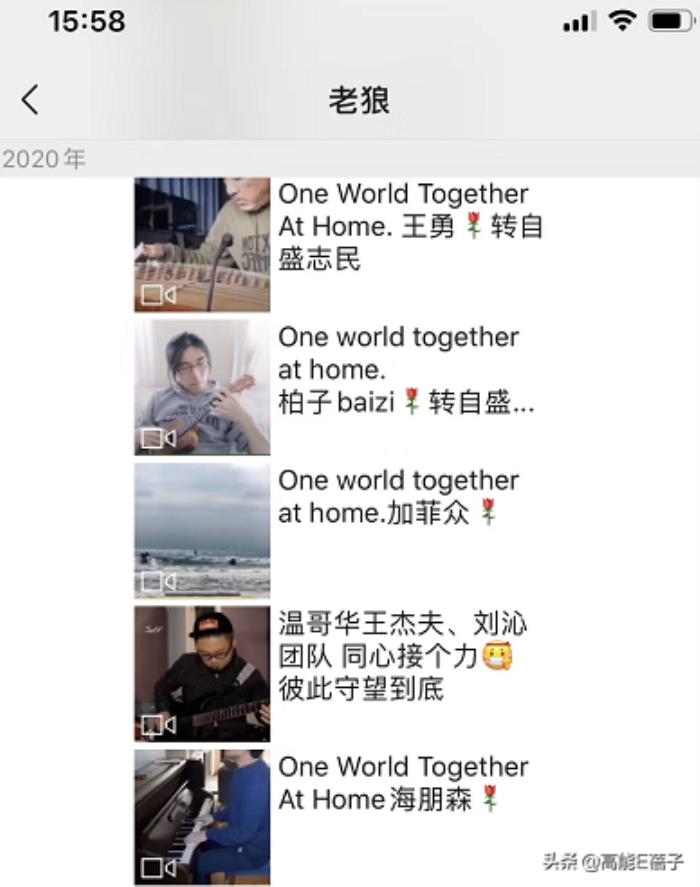This screenshot has height=887, width=700.
Task: Open the 加菲众 seaside video post
Action: 202,531
